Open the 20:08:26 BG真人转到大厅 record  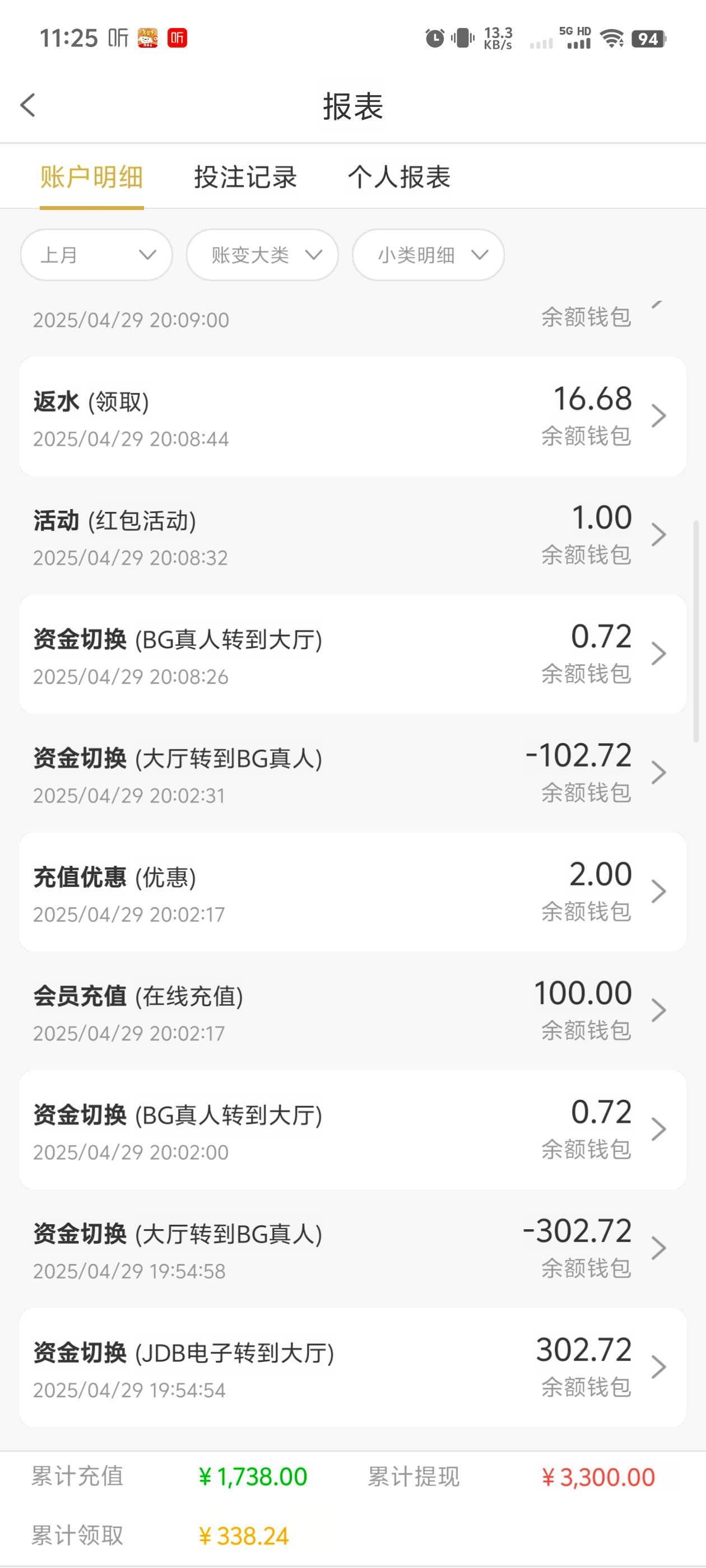[352, 654]
